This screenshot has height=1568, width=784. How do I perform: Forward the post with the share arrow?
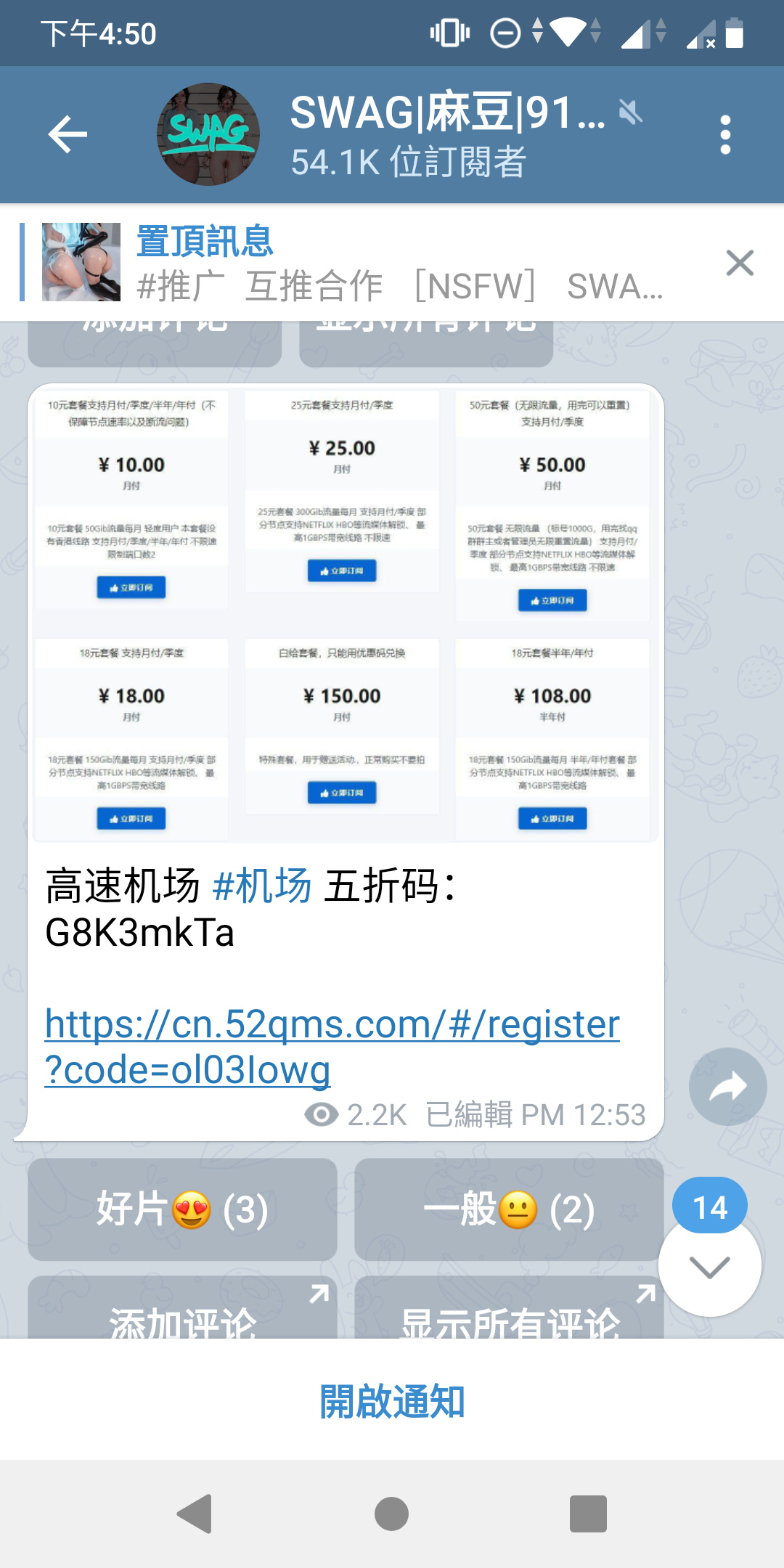727,1087
